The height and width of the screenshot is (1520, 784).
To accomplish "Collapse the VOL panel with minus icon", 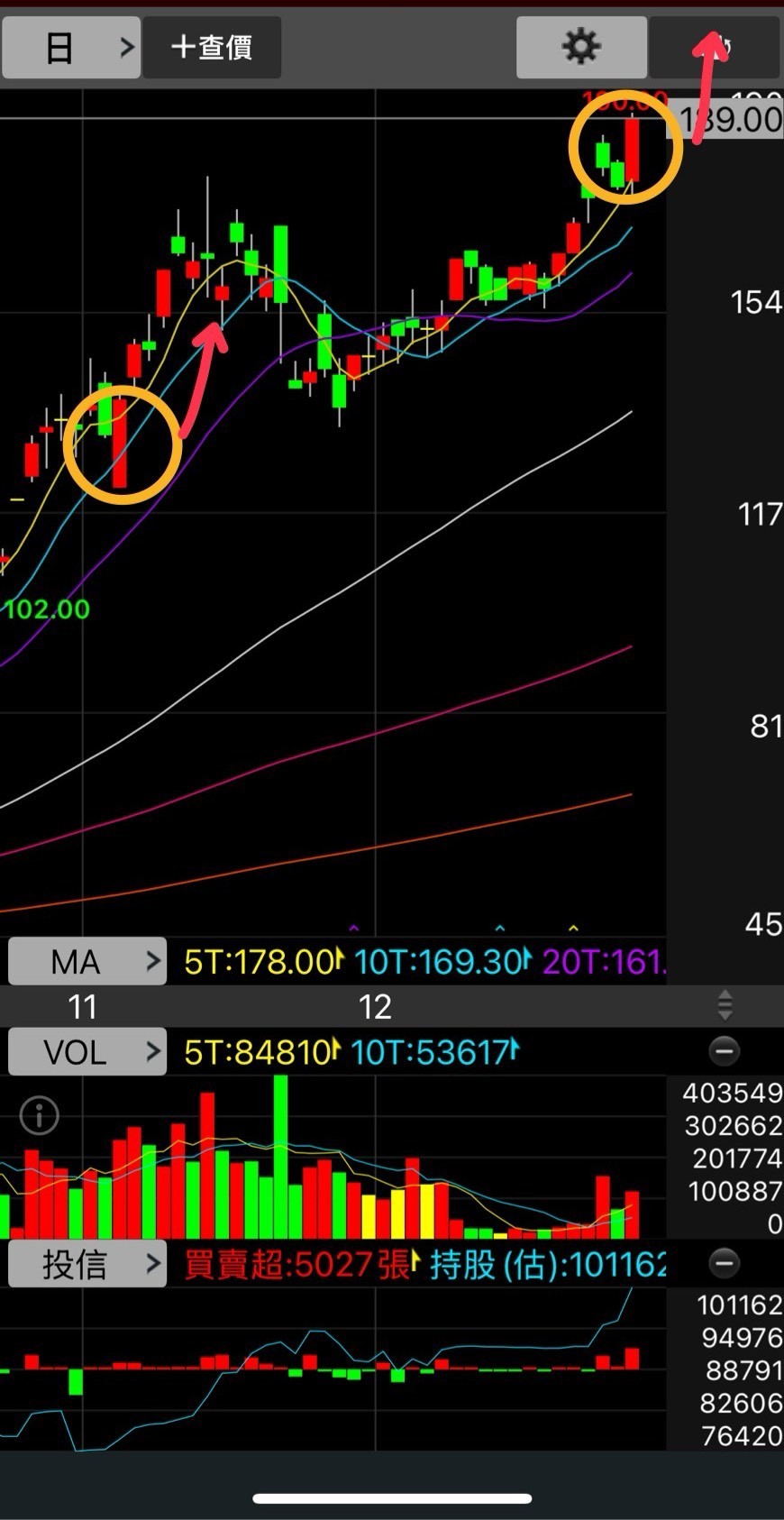I will pyautogui.click(x=725, y=1051).
